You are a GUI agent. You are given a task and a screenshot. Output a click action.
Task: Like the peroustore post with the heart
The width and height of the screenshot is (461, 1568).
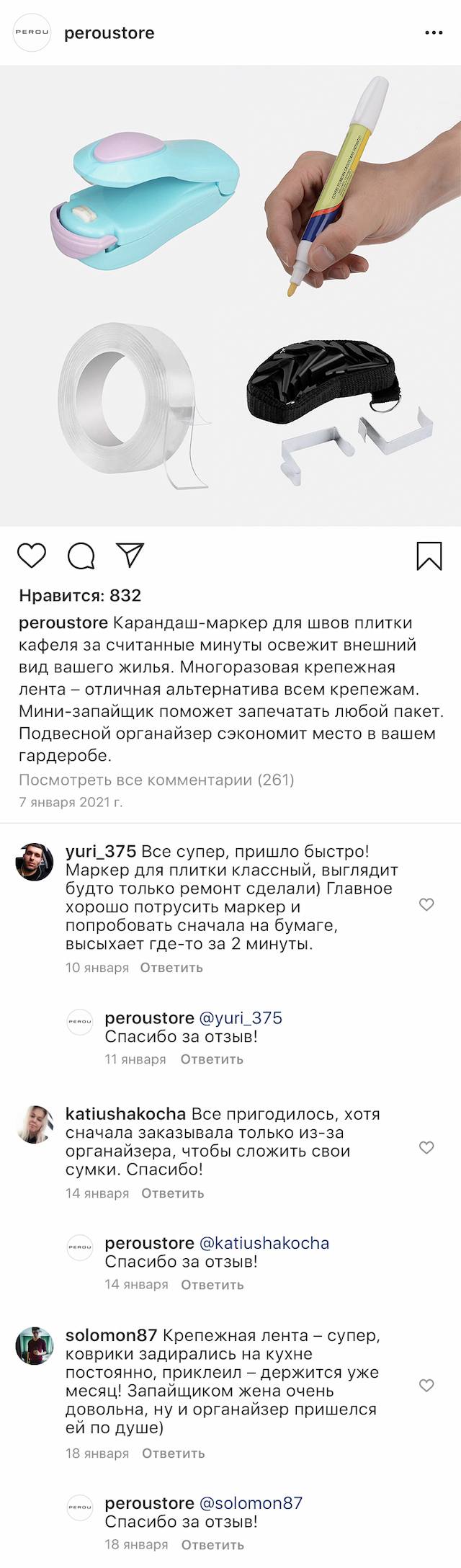32,556
